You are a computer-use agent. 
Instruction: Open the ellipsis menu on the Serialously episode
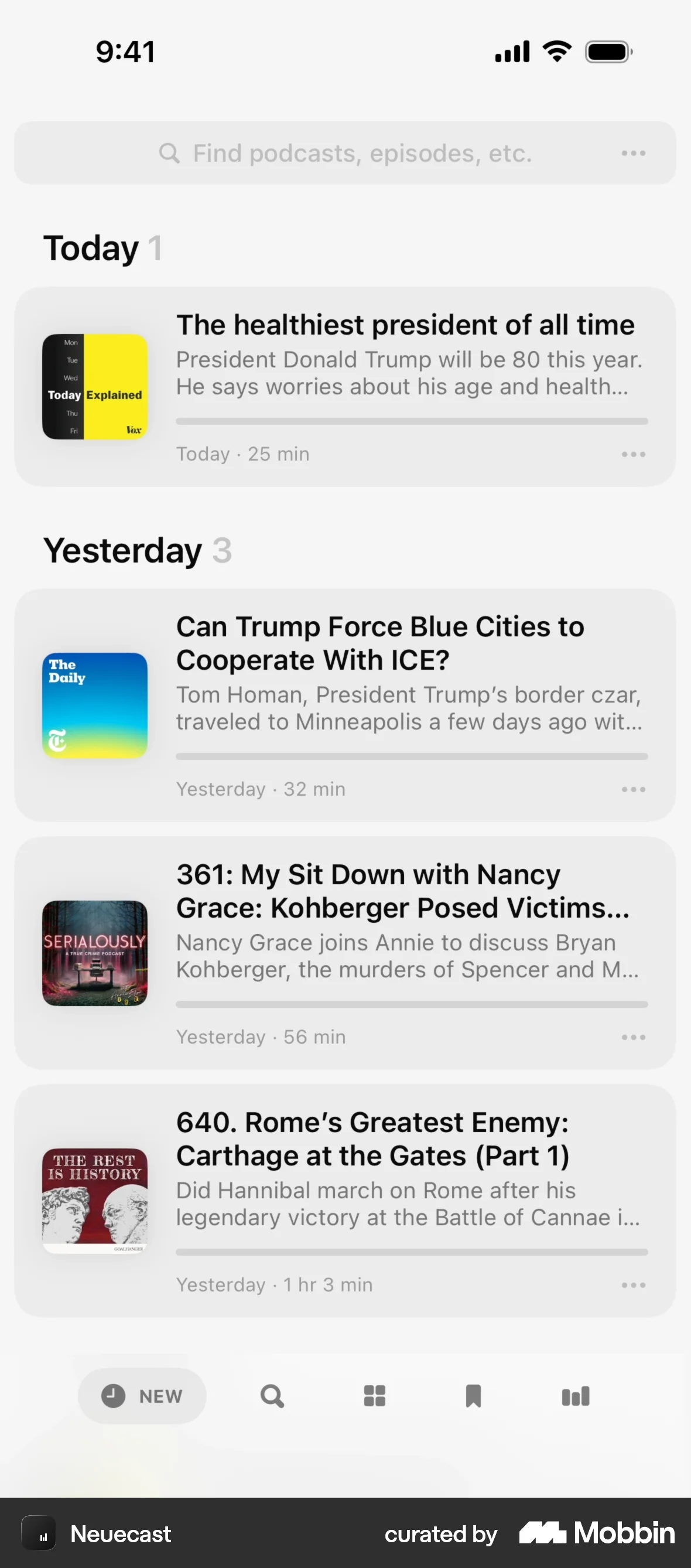point(633,1037)
